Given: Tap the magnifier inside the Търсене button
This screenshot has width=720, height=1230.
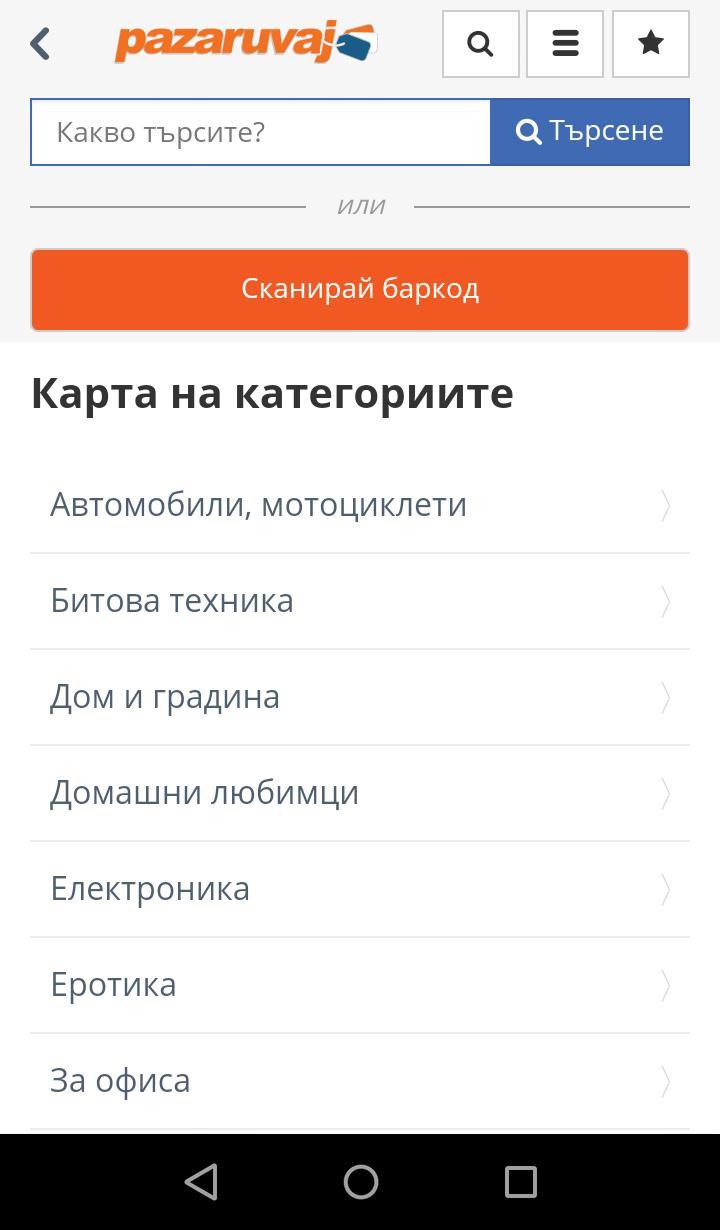Looking at the screenshot, I should (529, 130).
